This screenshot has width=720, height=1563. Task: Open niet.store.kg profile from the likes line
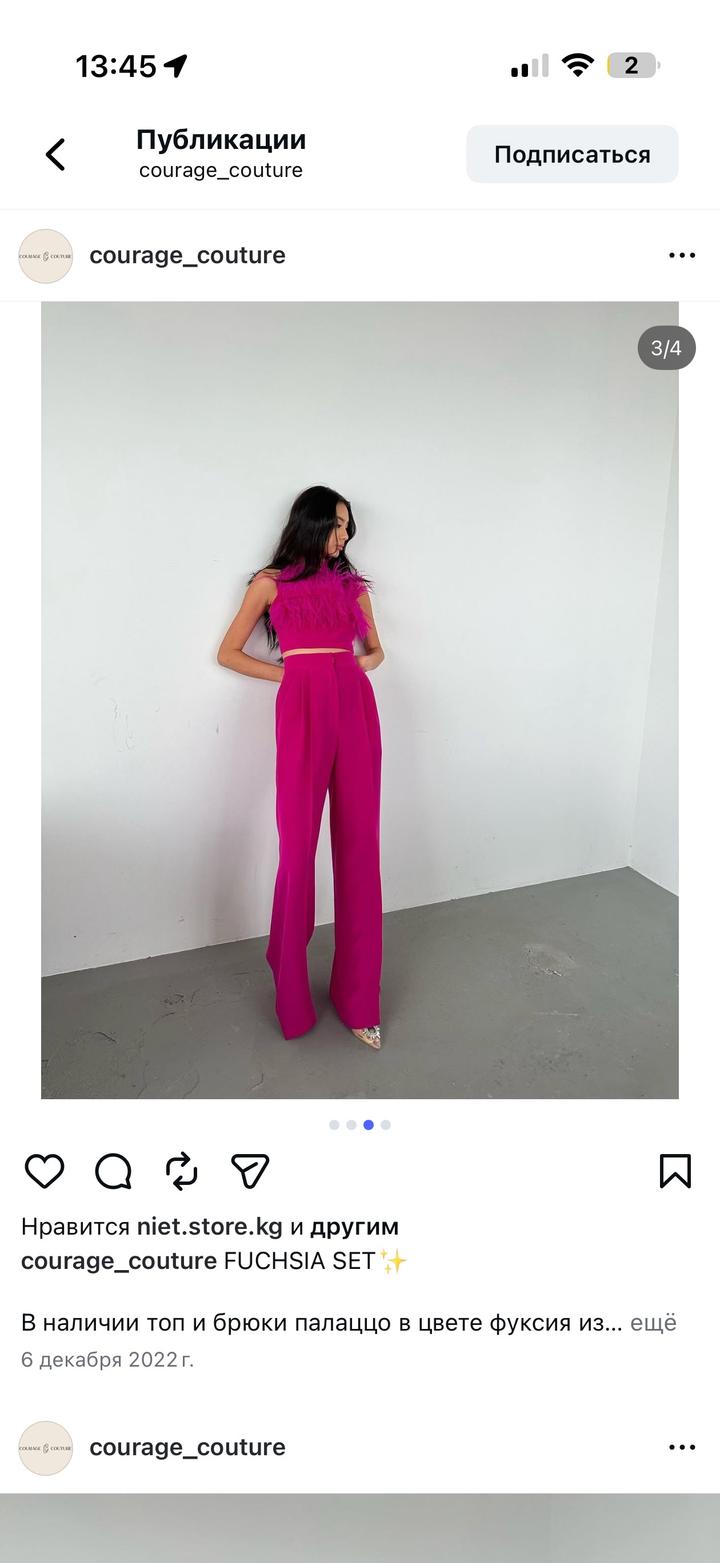[x=209, y=1226]
